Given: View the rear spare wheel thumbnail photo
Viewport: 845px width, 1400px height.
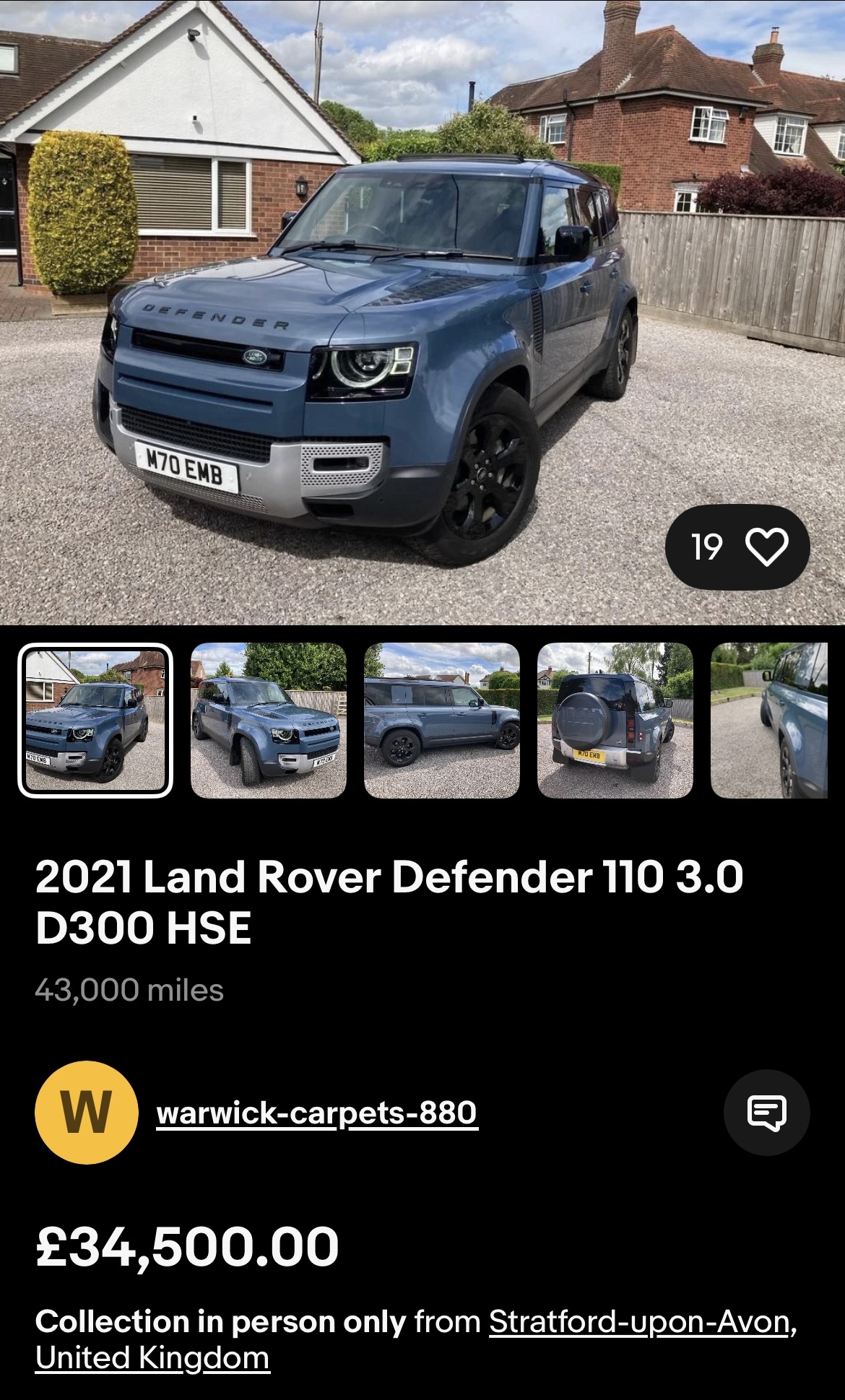Looking at the screenshot, I should (615, 720).
